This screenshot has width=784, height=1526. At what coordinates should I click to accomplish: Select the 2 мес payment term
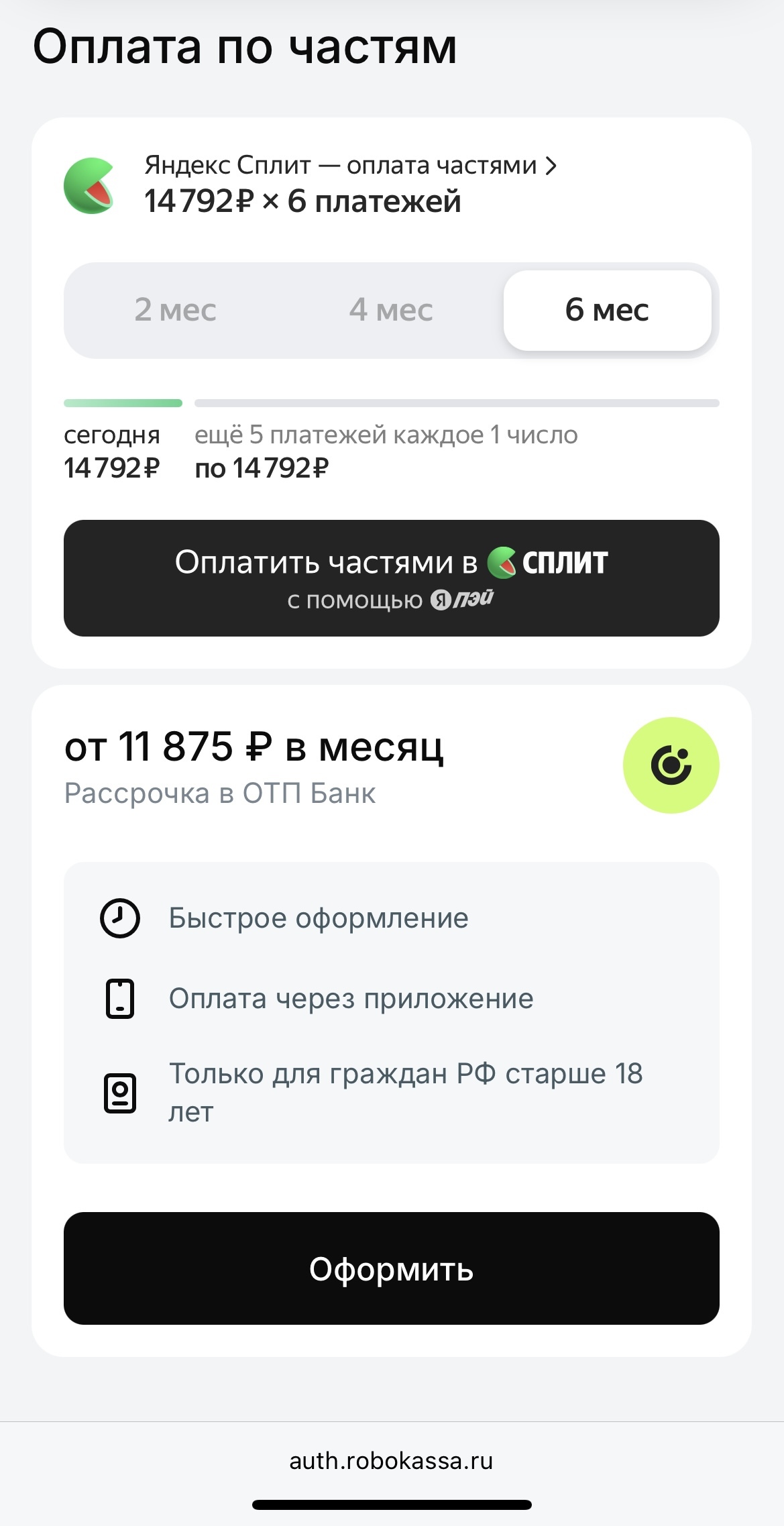(176, 310)
